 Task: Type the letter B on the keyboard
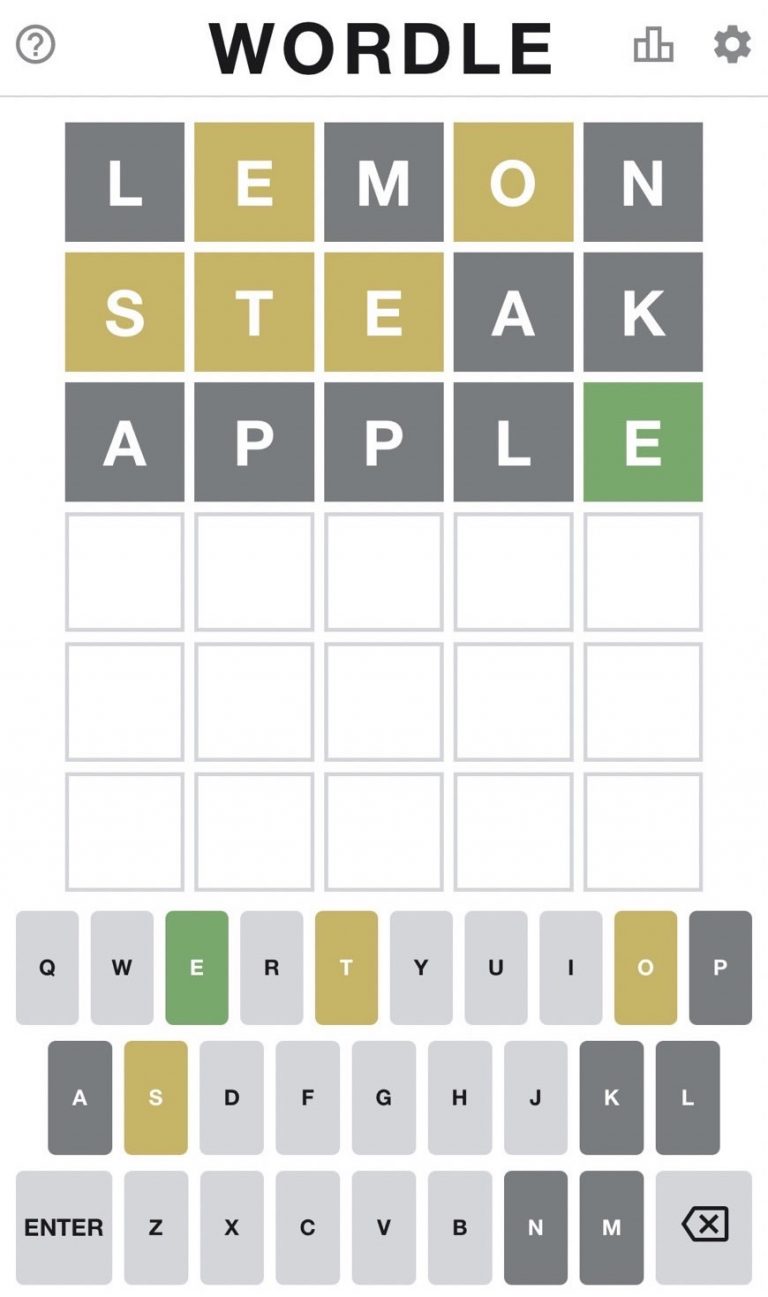(460, 1228)
